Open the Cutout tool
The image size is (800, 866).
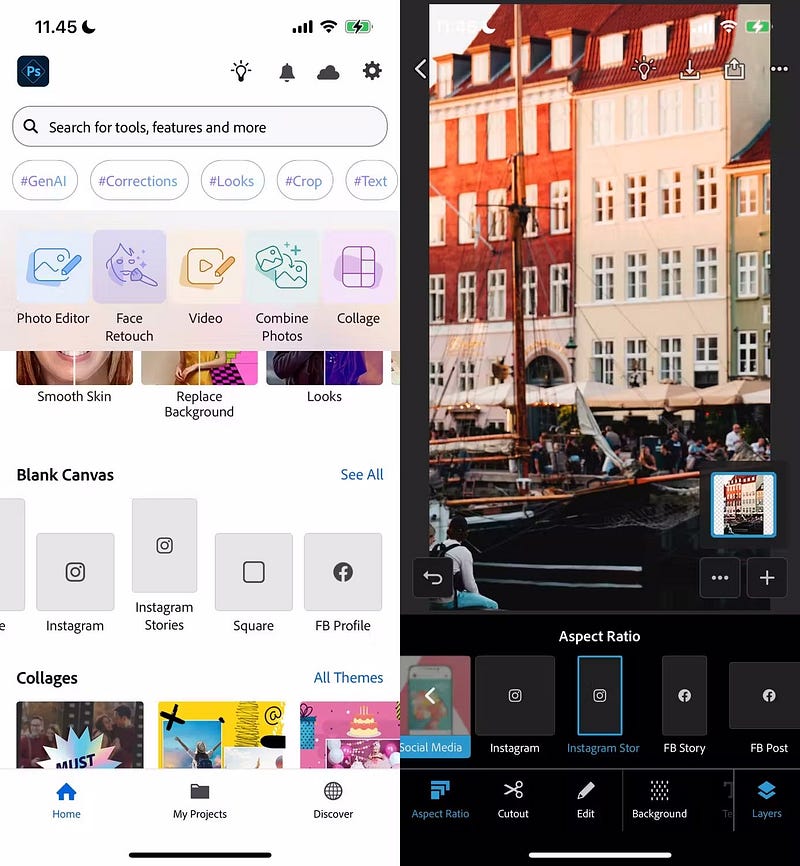(513, 799)
